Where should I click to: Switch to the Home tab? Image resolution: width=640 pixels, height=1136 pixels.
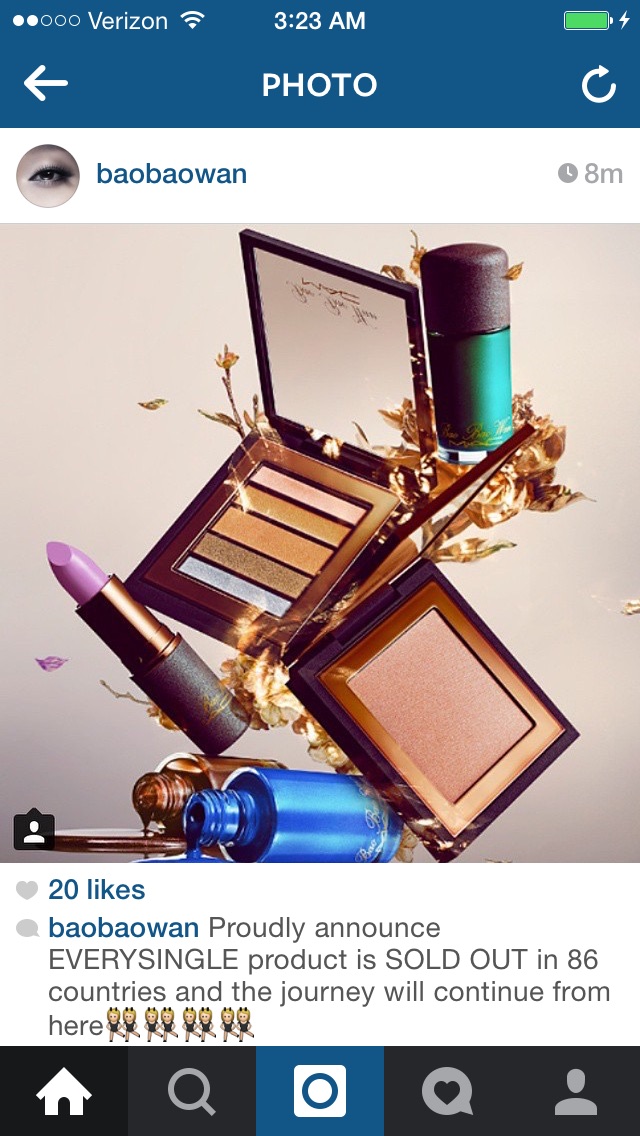tap(64, 1091)
